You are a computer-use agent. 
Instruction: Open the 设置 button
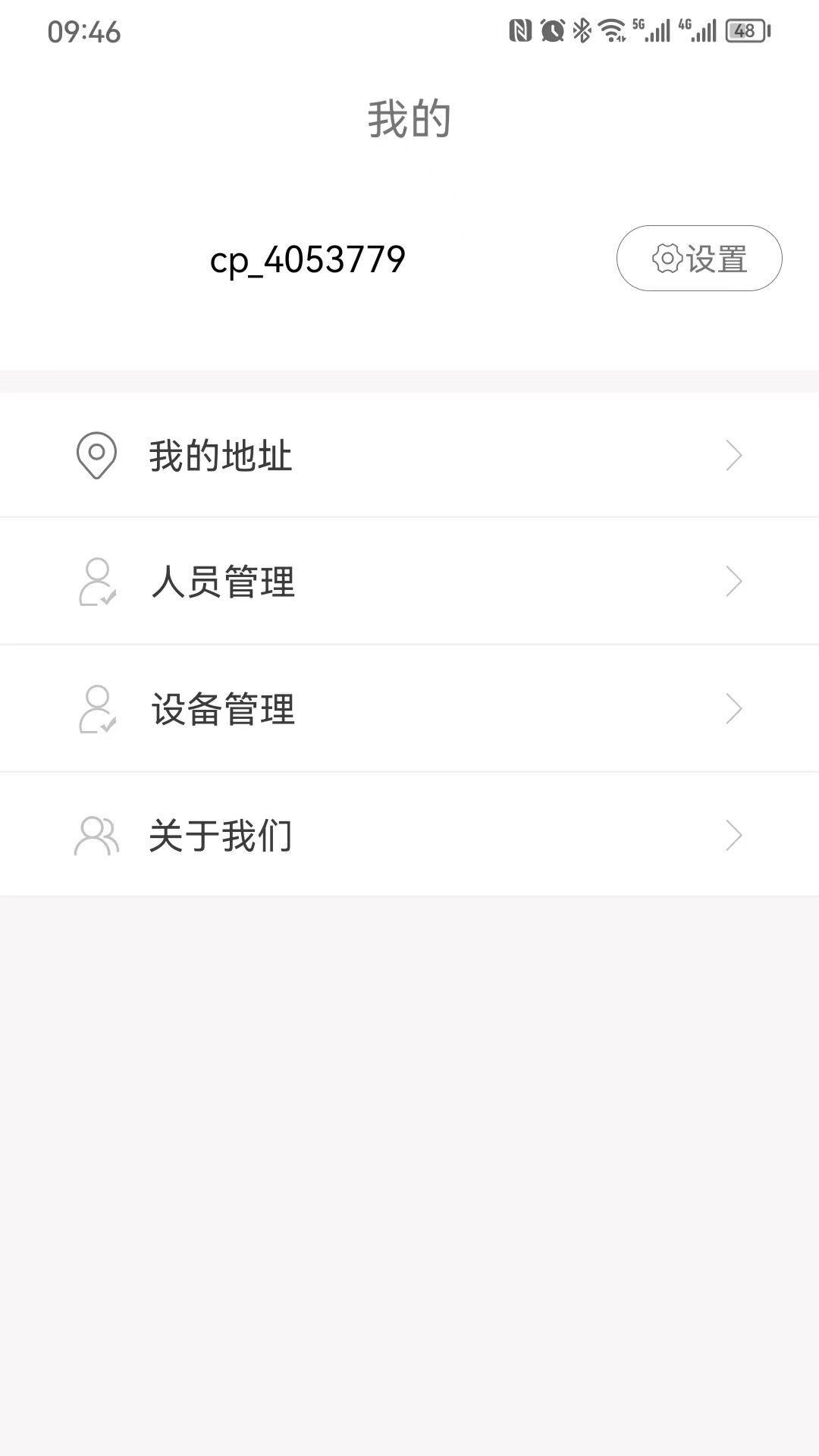click(x=698, y=258)
